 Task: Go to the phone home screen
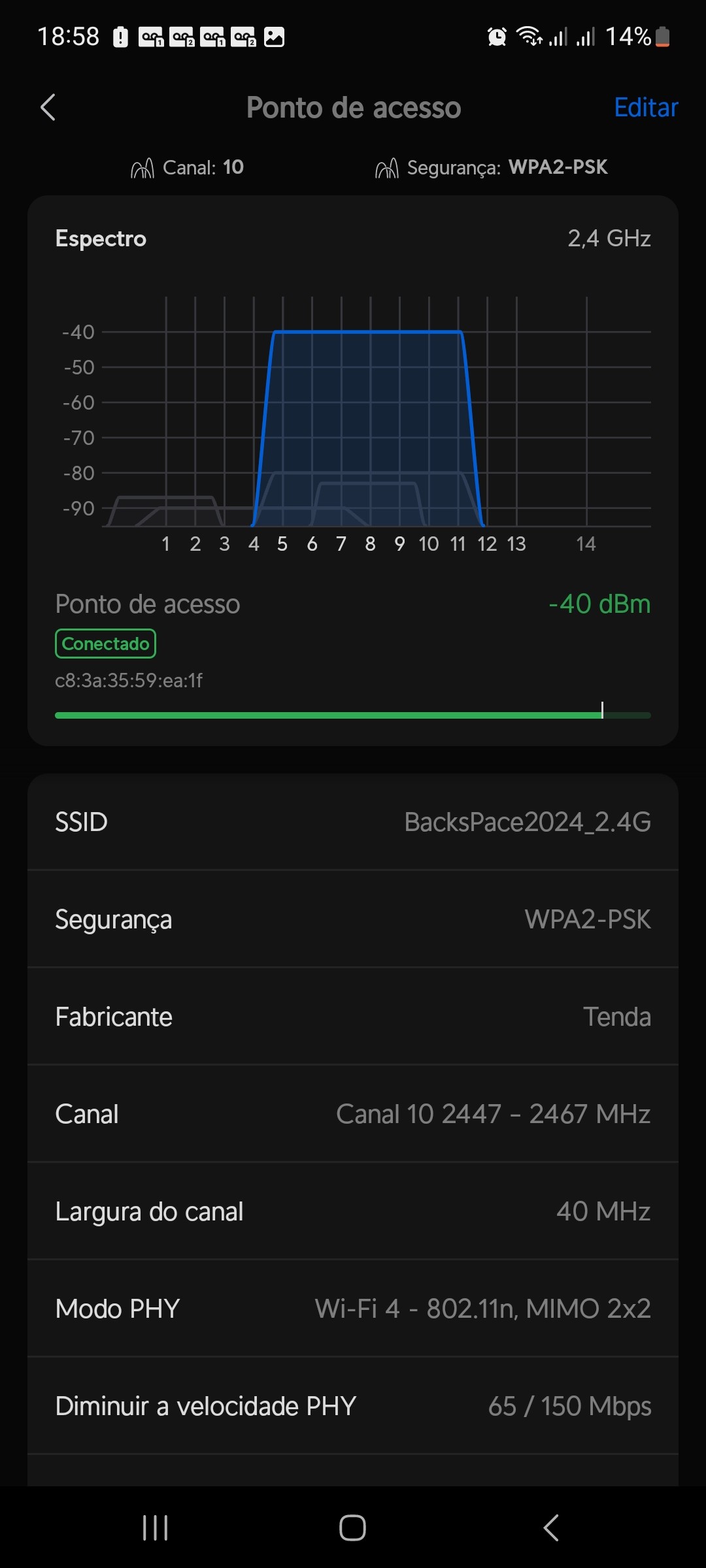click(352, 1527)
